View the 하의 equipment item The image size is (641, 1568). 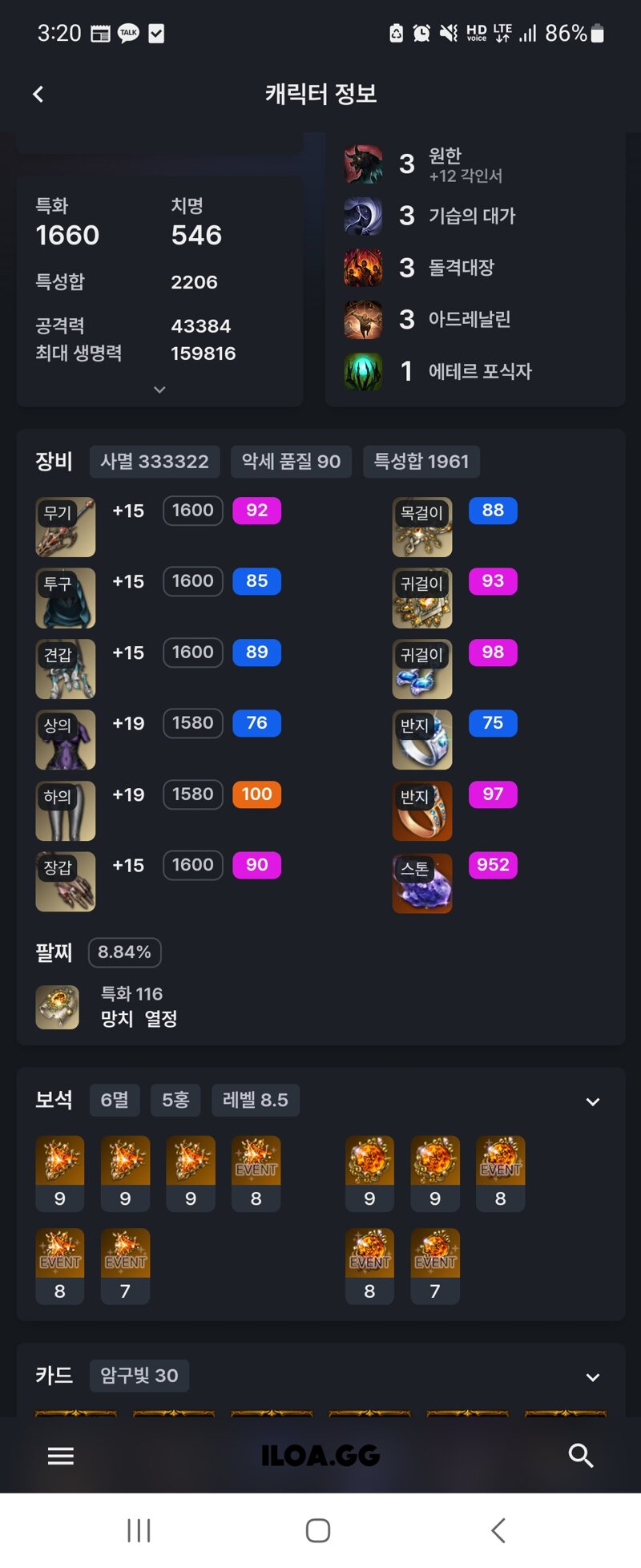pos(66,810)
